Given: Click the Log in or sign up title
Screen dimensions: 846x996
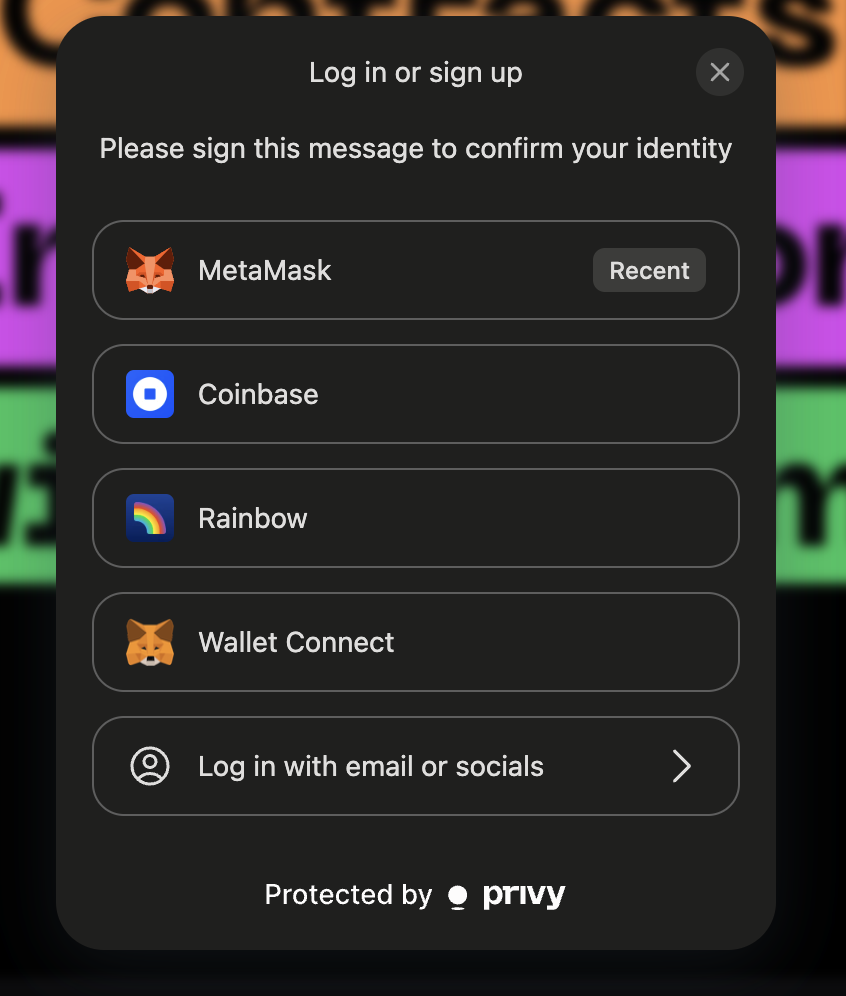Looking at the screenshot, I should click(416, 72).
